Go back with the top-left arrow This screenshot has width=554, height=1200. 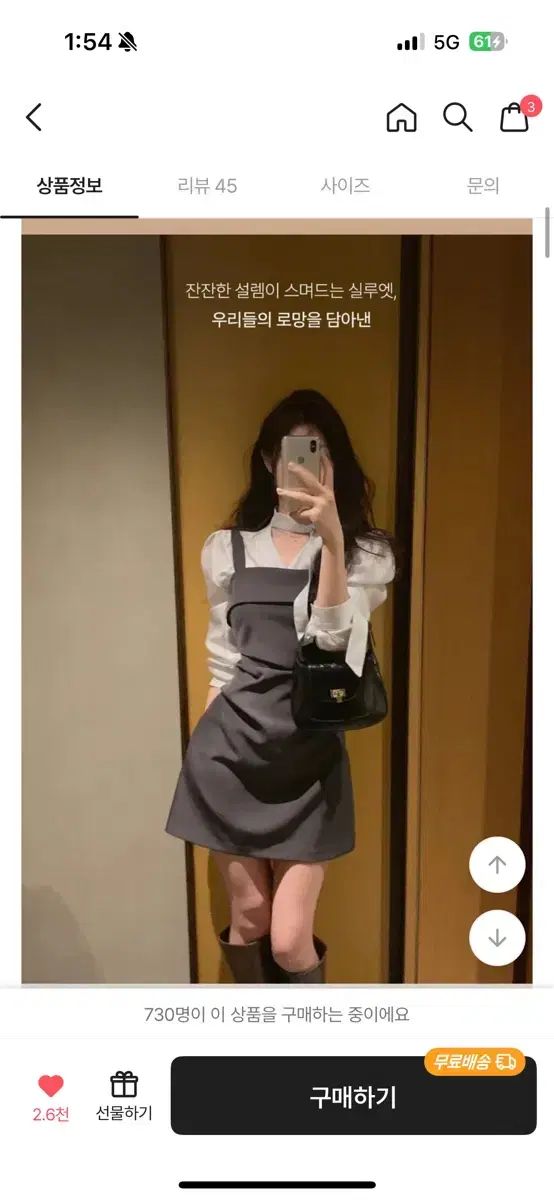[34, 117]
